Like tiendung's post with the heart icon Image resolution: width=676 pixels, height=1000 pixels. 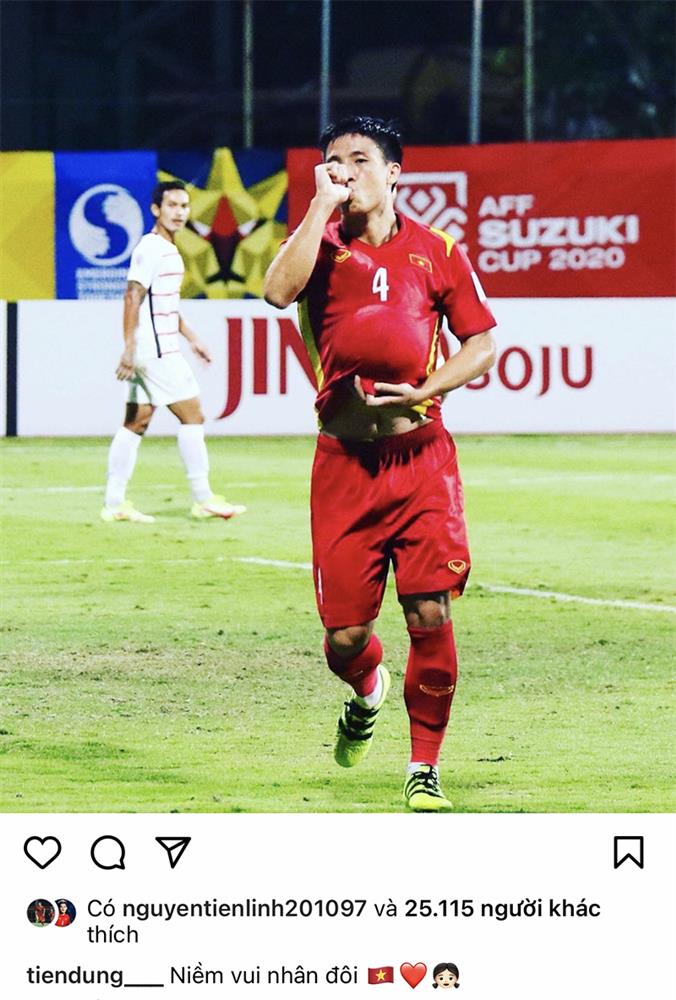(42, 852)
